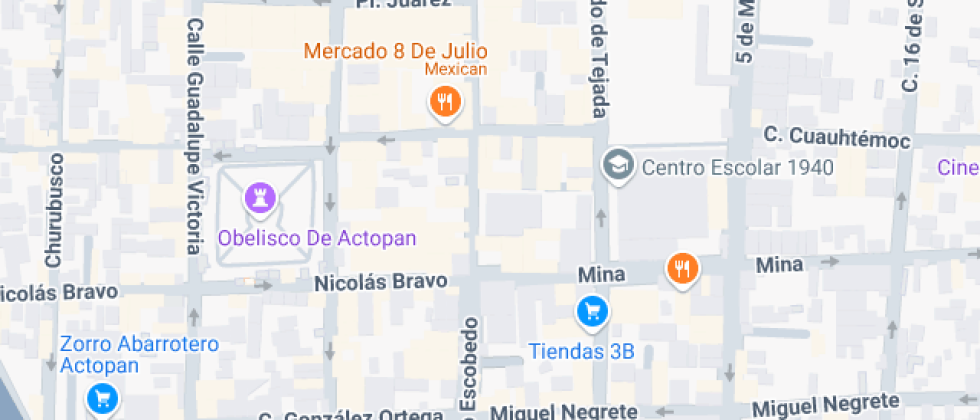Image resolution: width=980 pixels, height=420 pixels.
Task: Open the Mercado 8 De Julio restaurant pin
Action: click(444, 101)
